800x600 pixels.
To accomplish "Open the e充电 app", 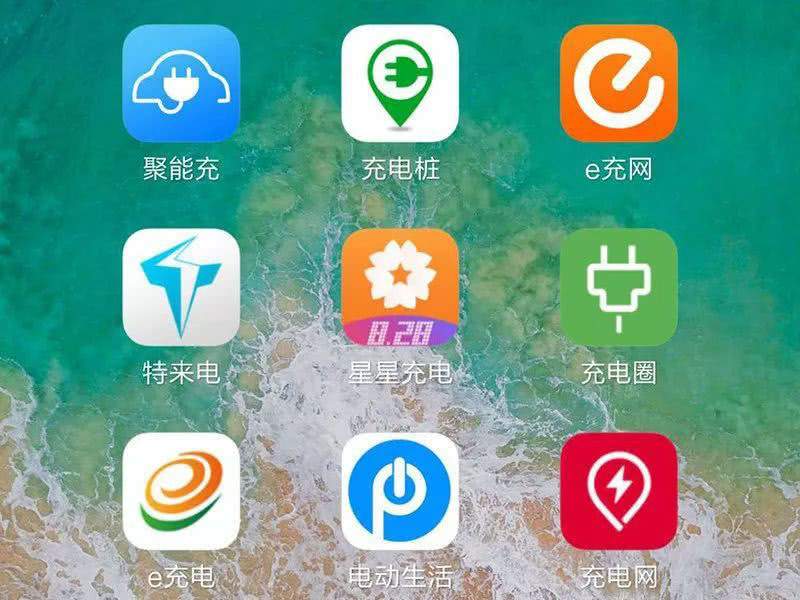I will click(181, 491).
